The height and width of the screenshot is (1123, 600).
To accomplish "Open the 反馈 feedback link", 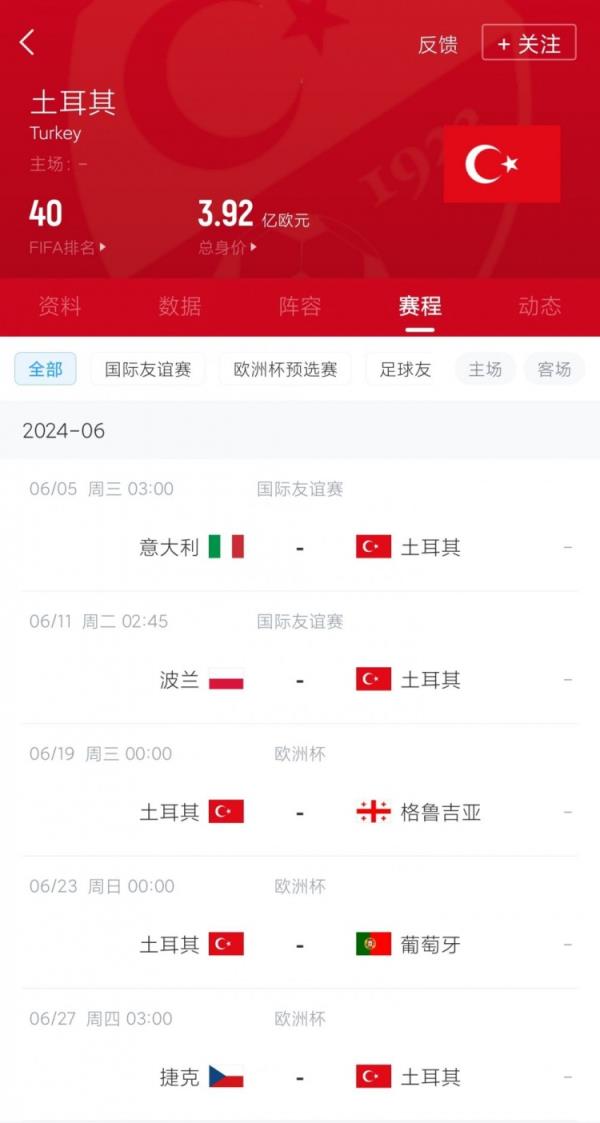I will click(437, 44).
